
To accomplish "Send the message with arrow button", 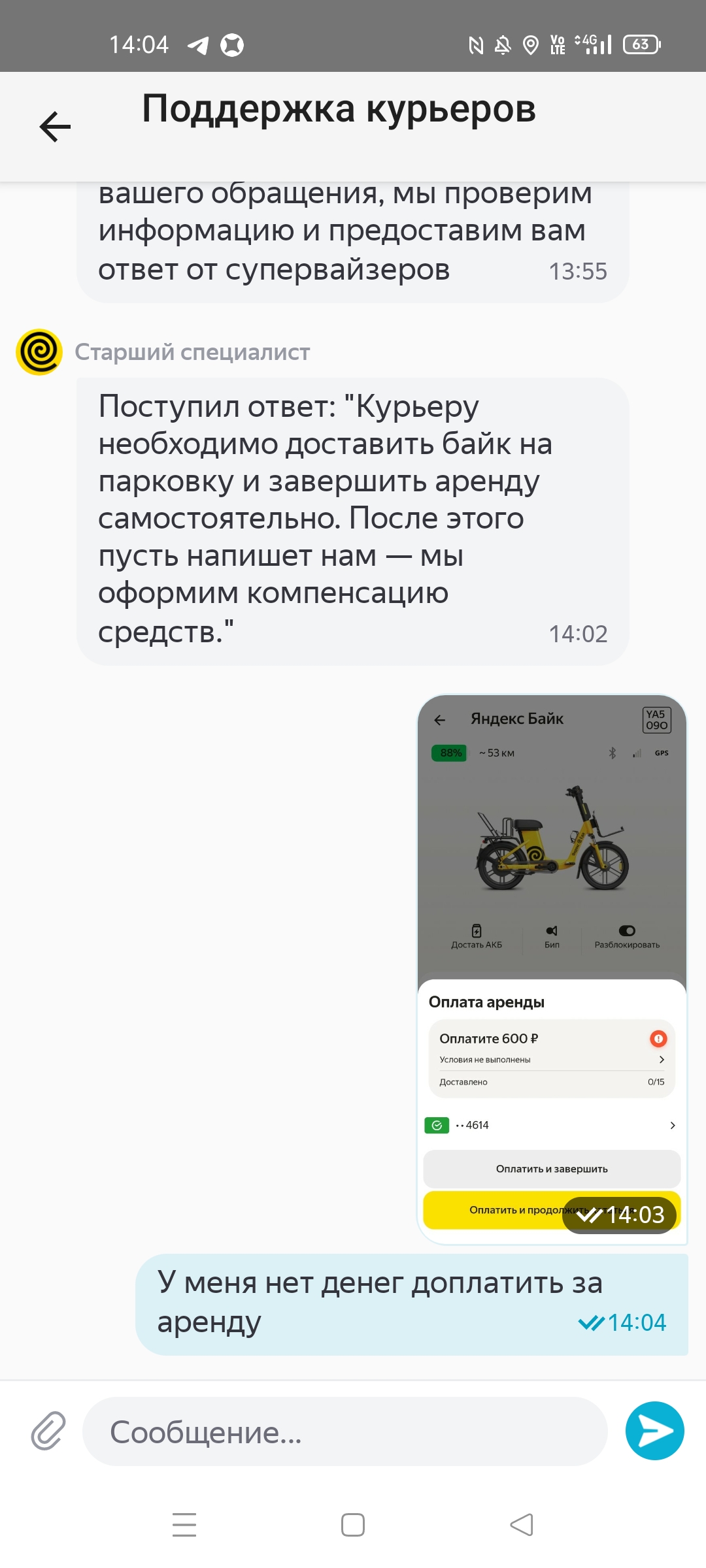I will pyautogui.click(x=654, y=1431).
